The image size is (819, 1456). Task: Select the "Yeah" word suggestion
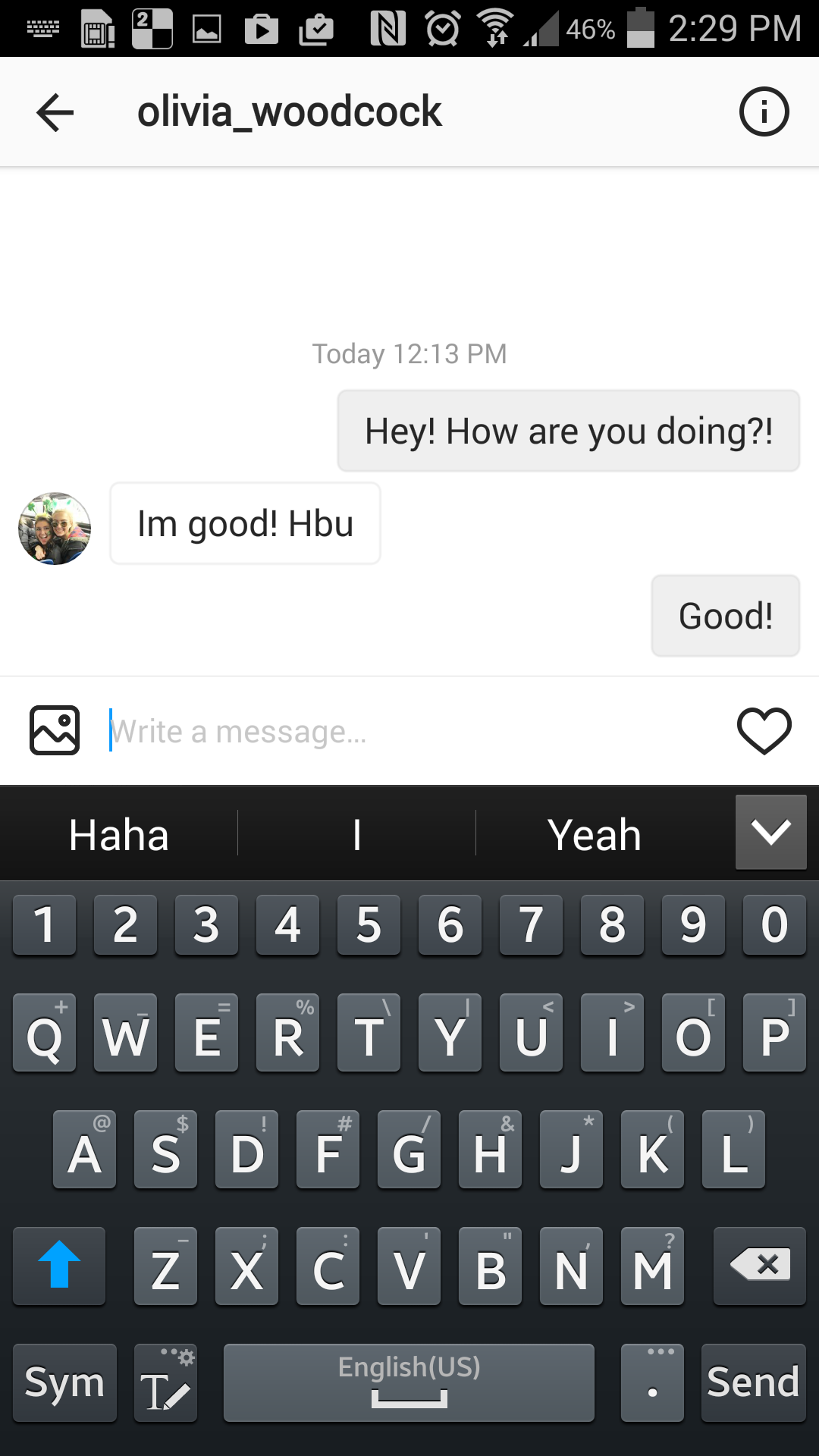click(x=595, y=835)
